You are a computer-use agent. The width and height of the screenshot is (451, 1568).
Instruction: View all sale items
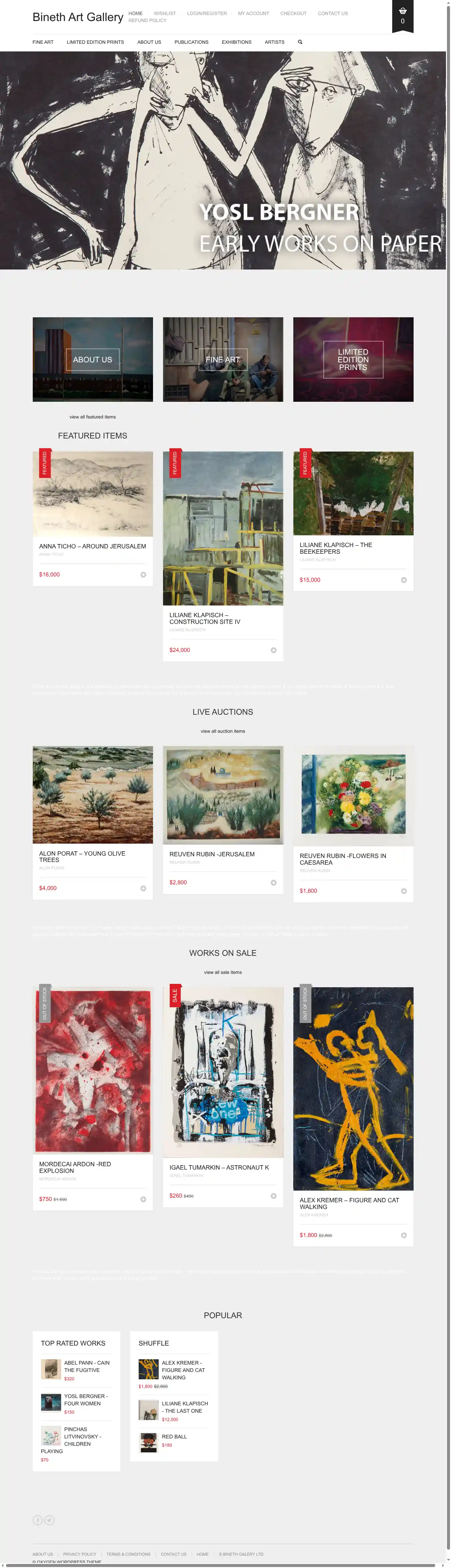coord(223,972)
